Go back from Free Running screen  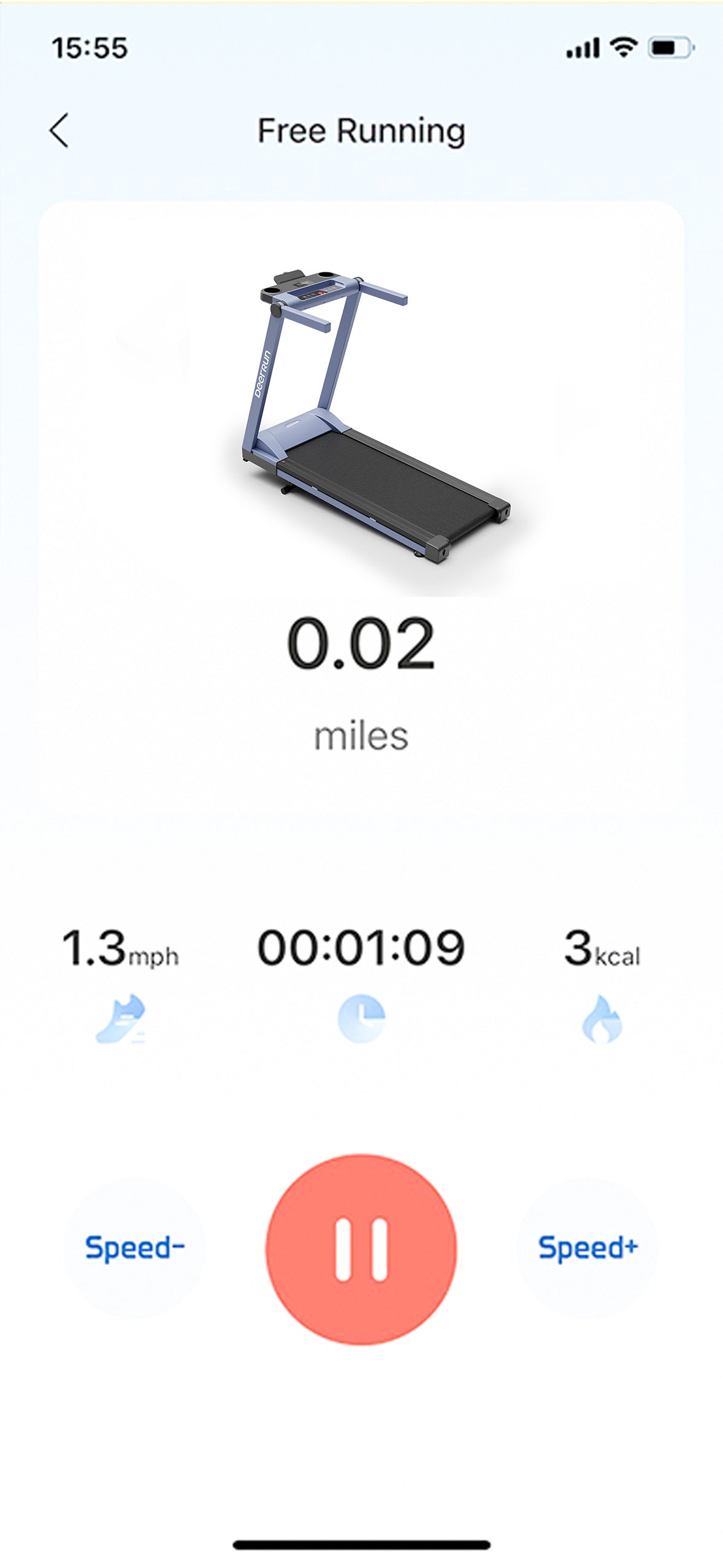pos(59,131)
